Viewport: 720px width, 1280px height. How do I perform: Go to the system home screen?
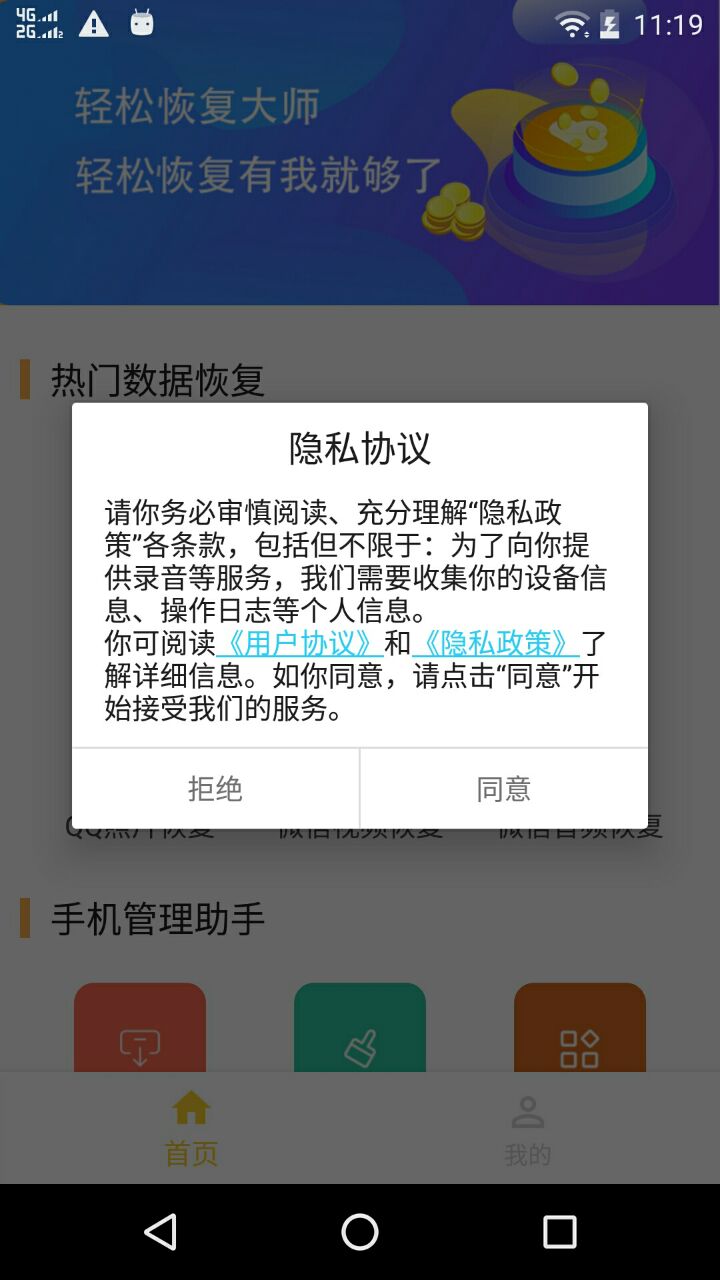click(360, 1232)
